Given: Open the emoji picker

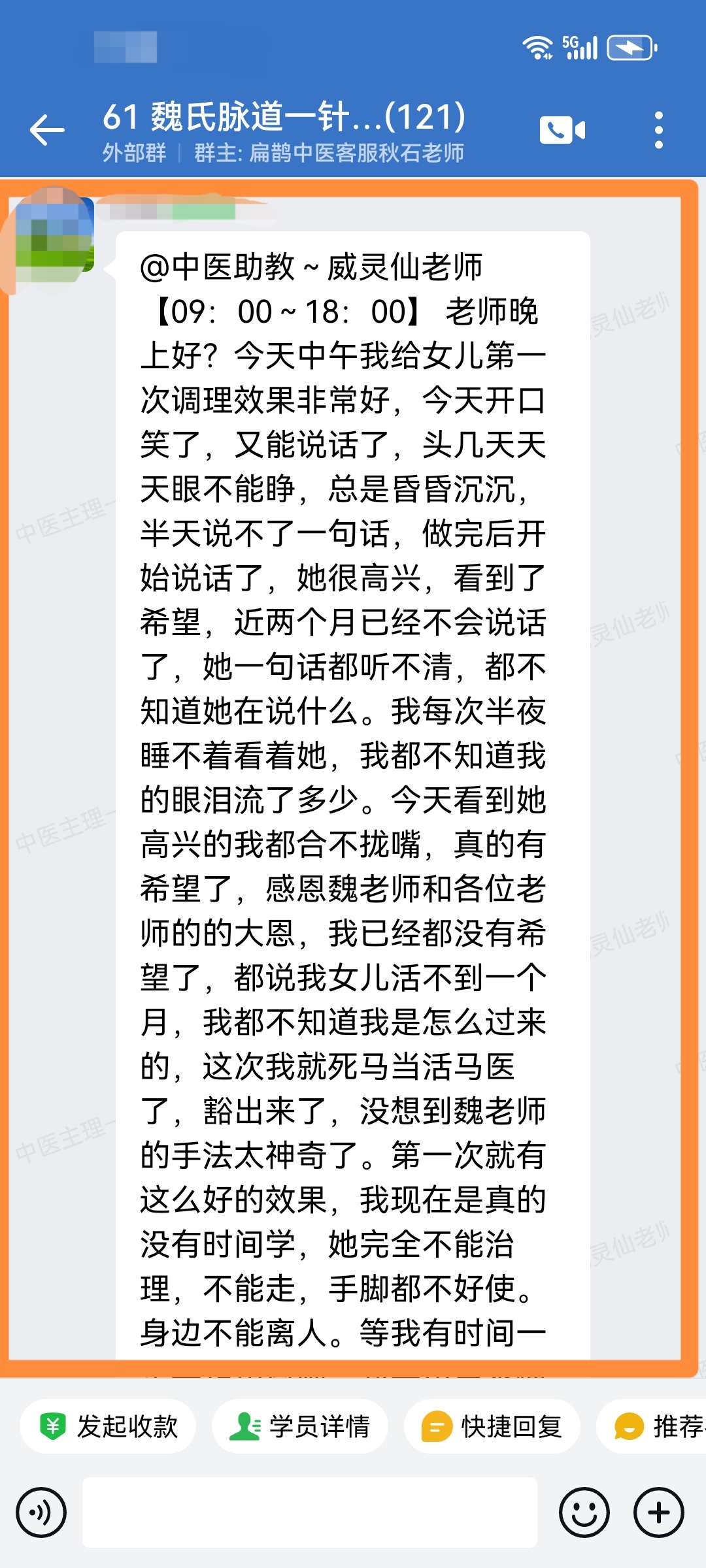Looking at the screenshot, I should pos(584,1512).
